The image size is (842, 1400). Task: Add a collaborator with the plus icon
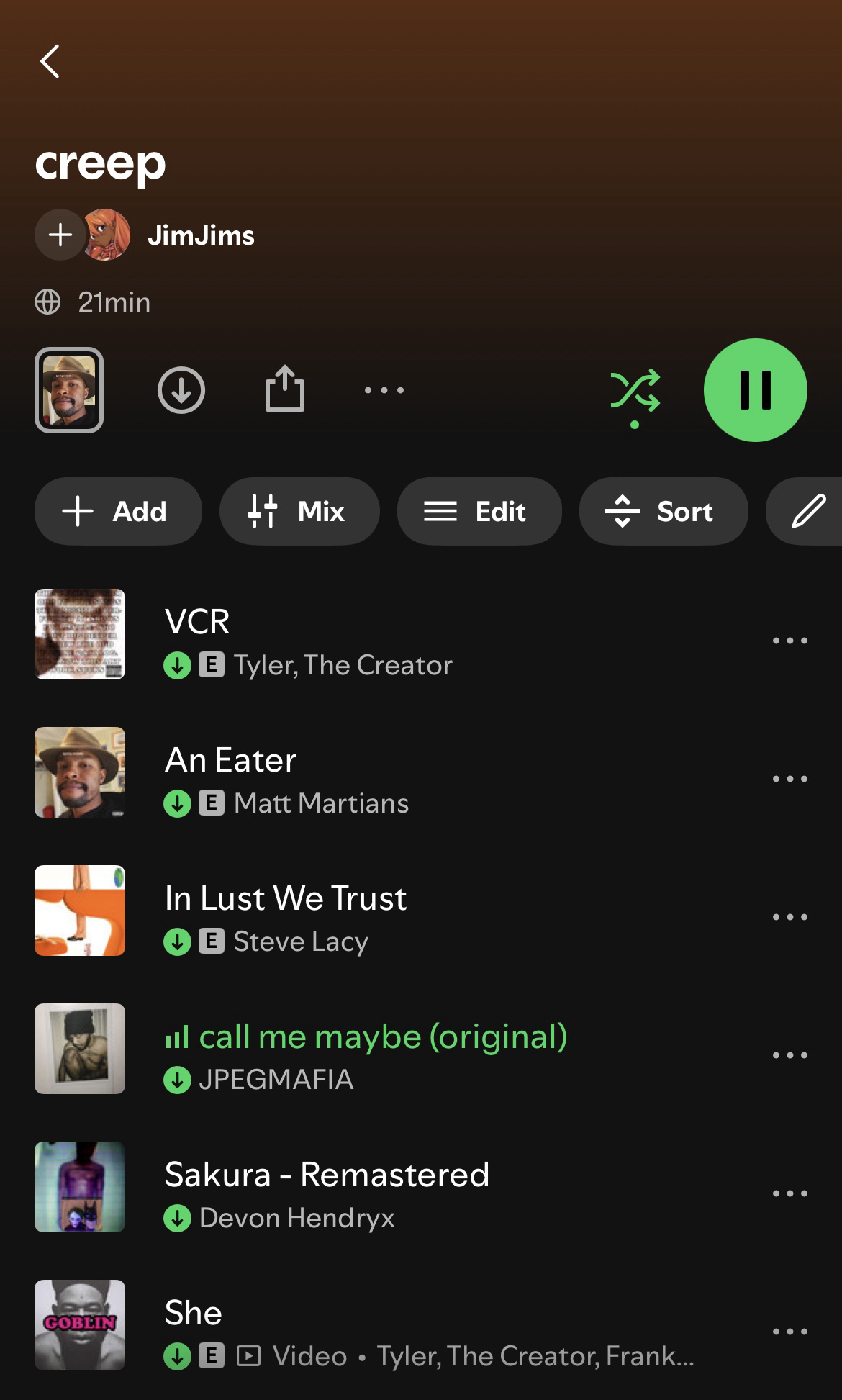60,235
